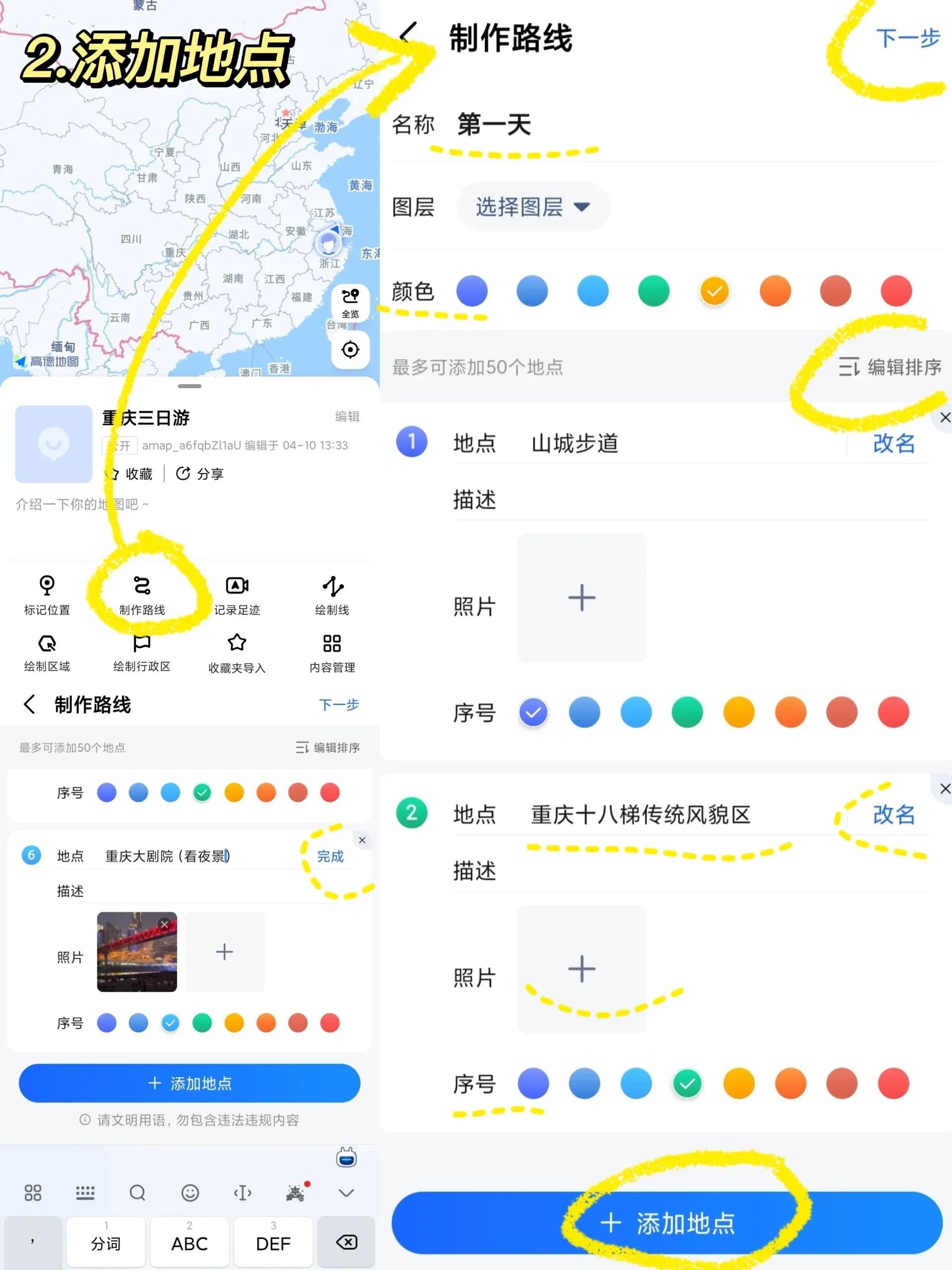This screenshot has width=952, height=1270.
Task: Open the 收藏夹导入 favorites import tool
Action: coord(237,653)
